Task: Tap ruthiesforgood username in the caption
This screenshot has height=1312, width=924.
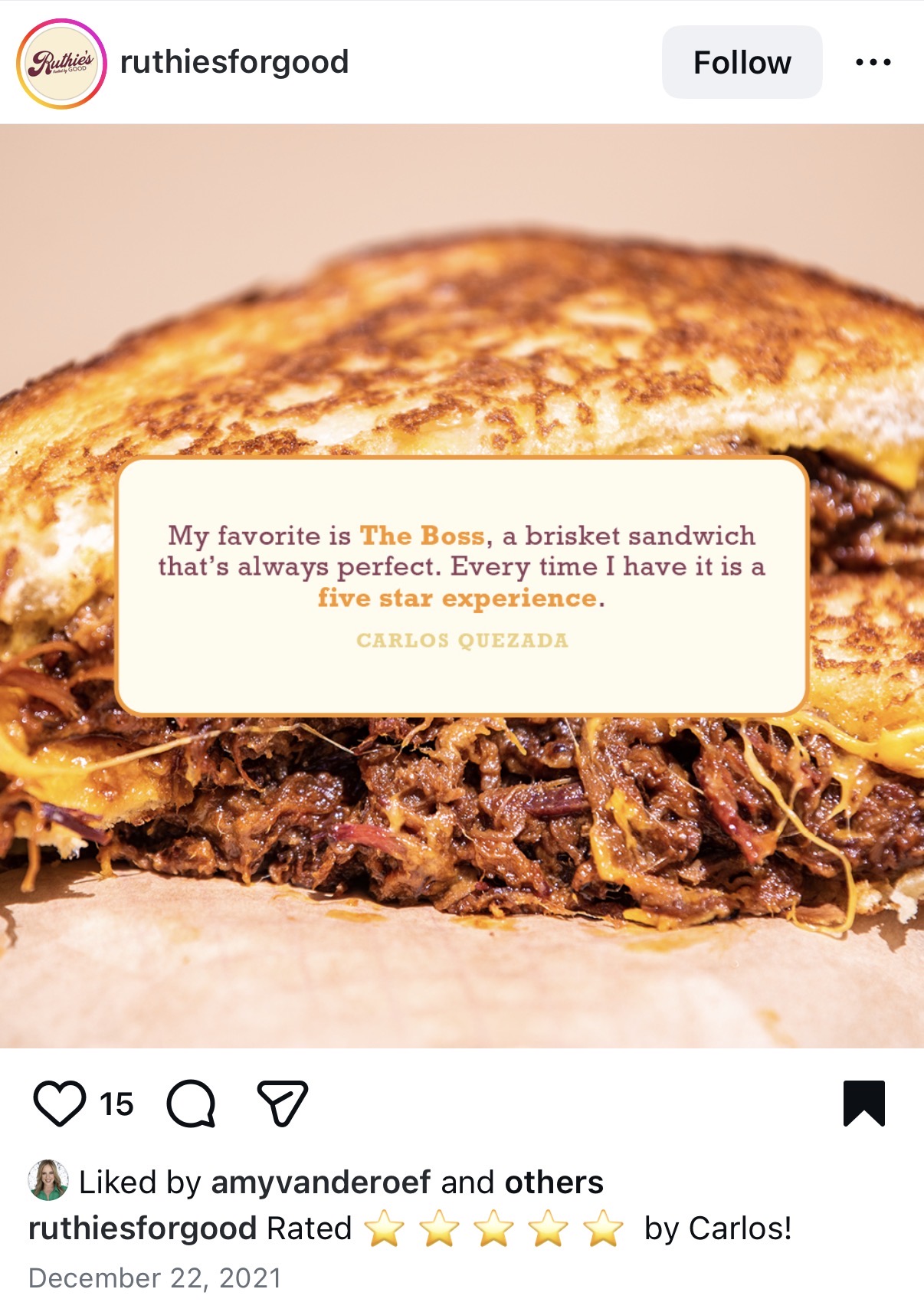Action: 143,1228
